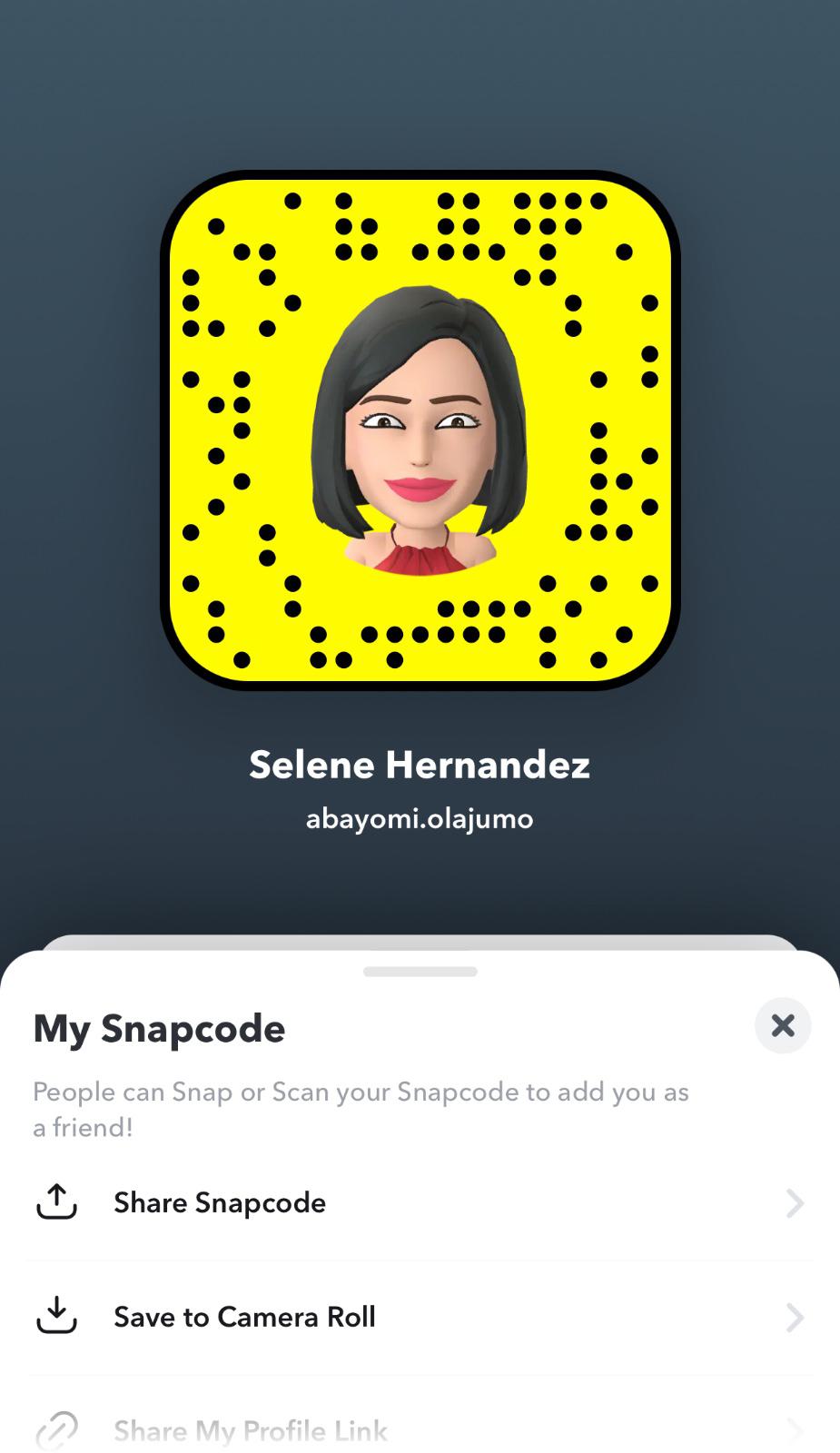Tap Share My Profile Link row
This screenshot has height=1453, width=840.
click(x=418, y=1430)
